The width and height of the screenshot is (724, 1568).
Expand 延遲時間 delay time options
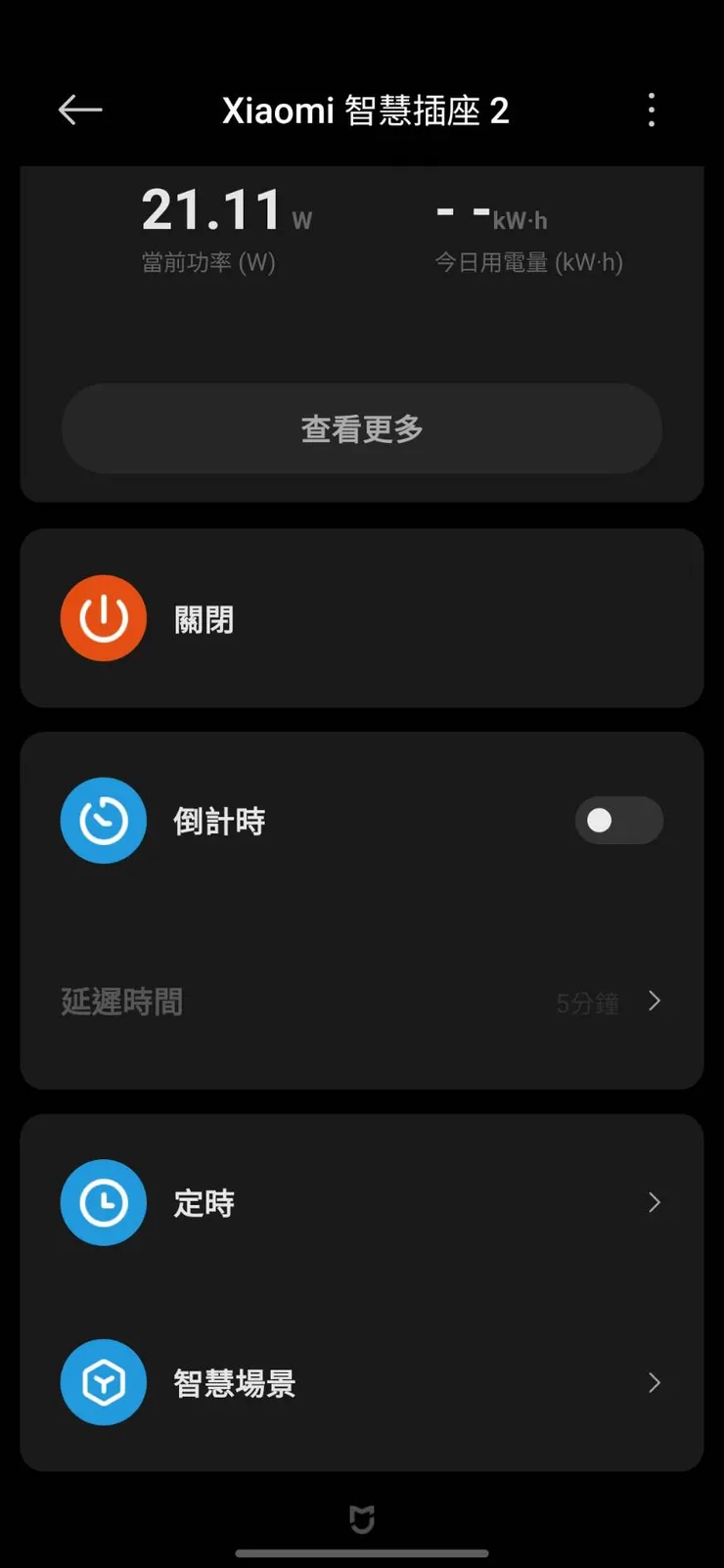pos(362,1001)
